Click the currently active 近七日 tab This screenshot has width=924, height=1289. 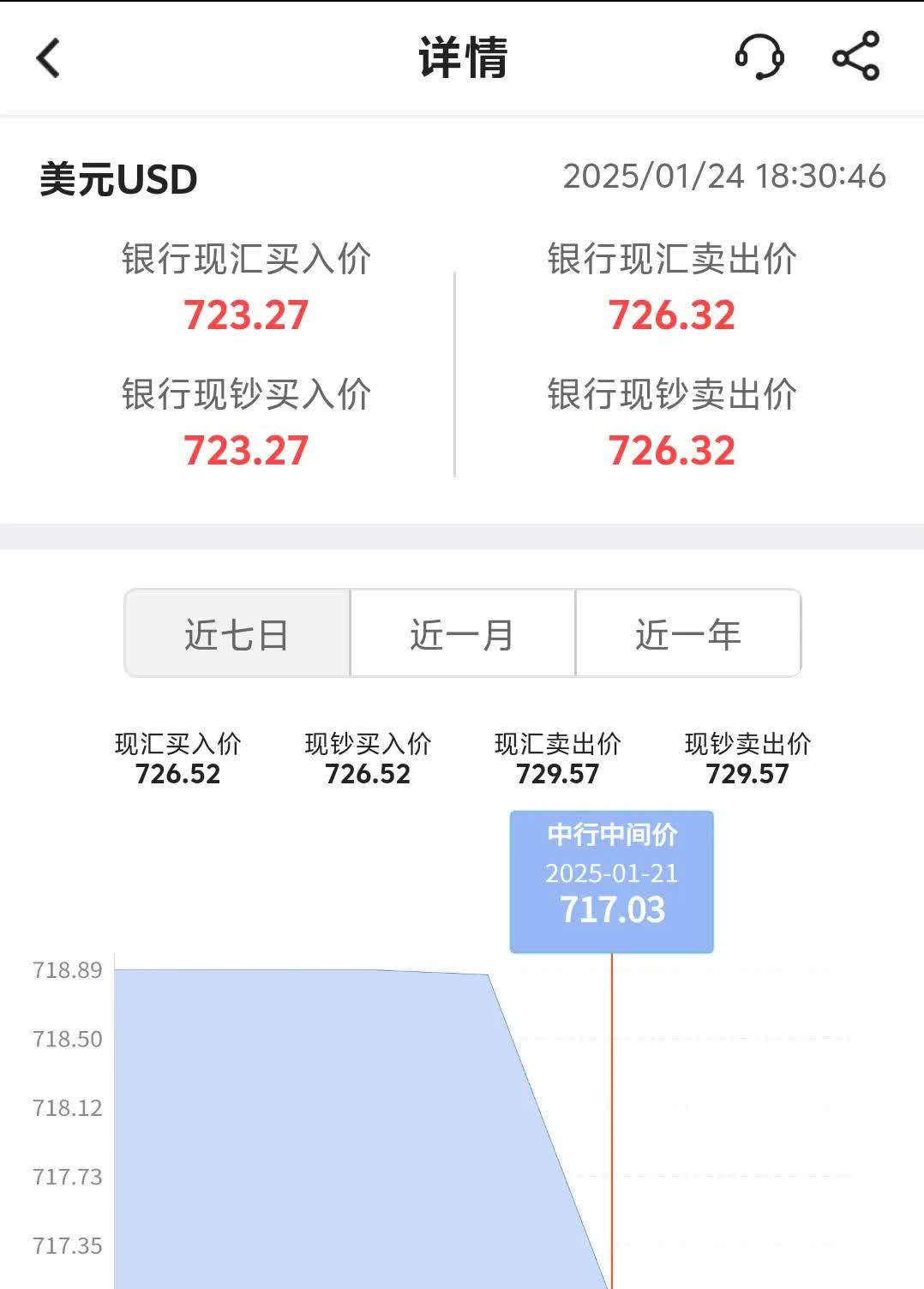237,633
